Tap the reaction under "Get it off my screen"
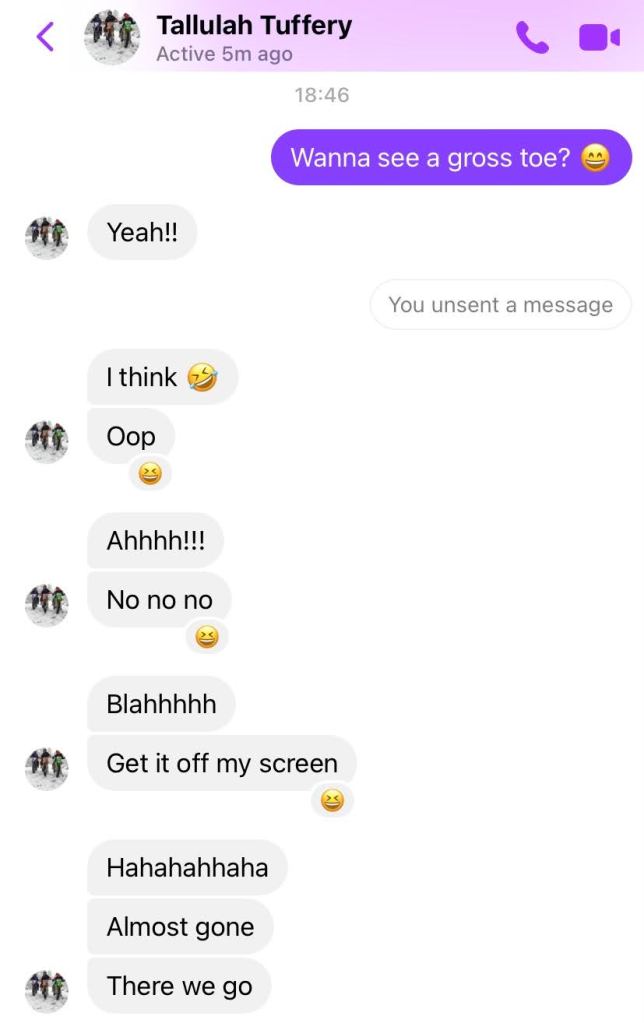 [x=332, y=800]
